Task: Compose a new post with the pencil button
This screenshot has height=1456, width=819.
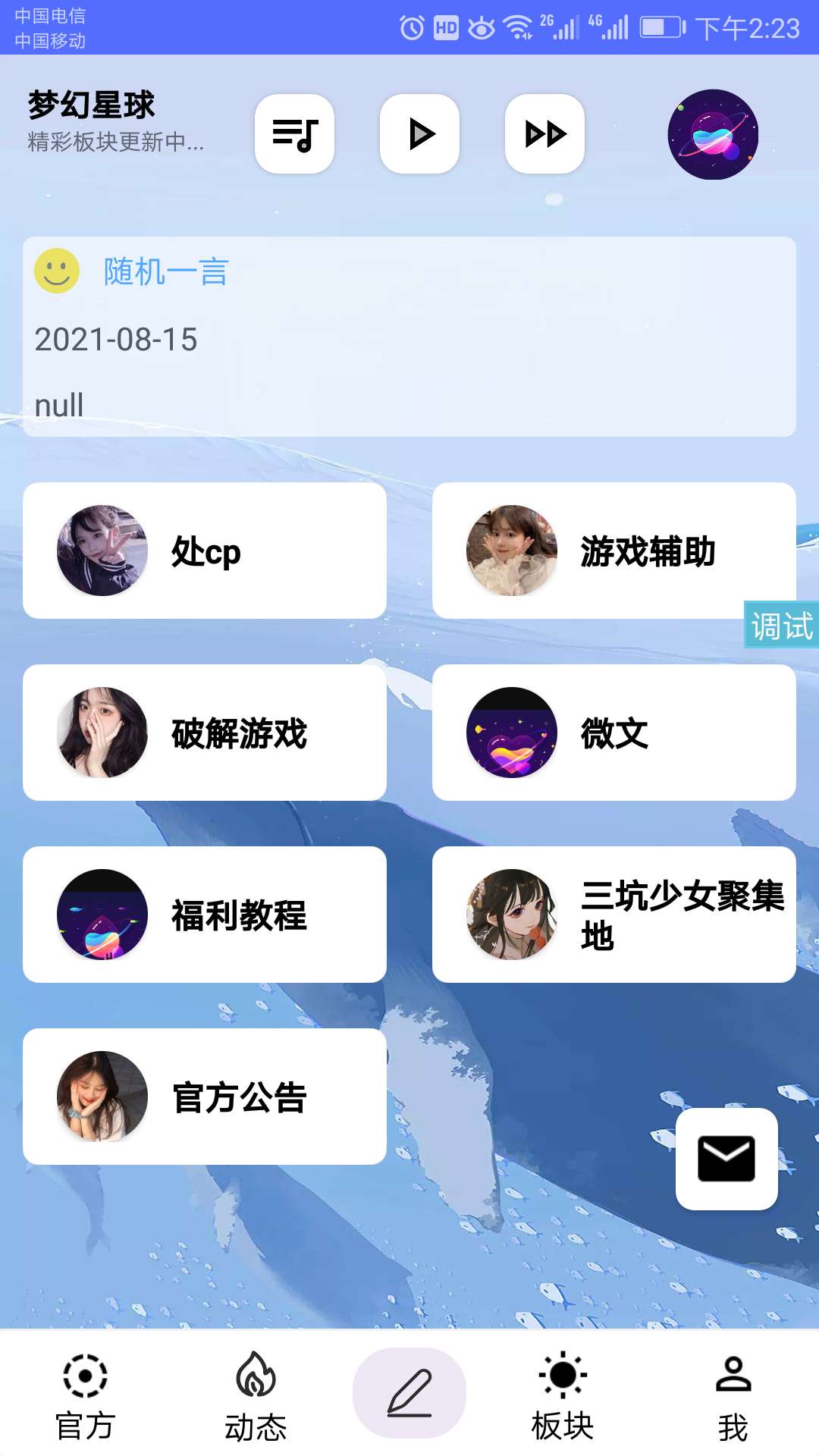Action: [409, 1392]
